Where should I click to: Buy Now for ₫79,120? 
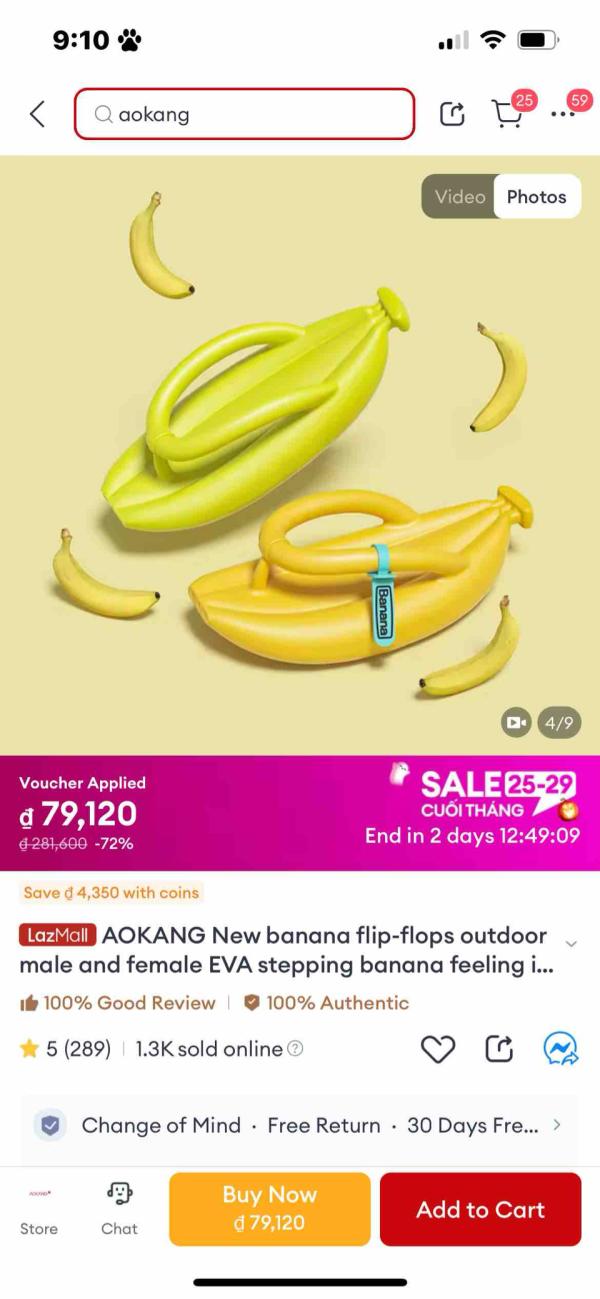pos(269,1208)
